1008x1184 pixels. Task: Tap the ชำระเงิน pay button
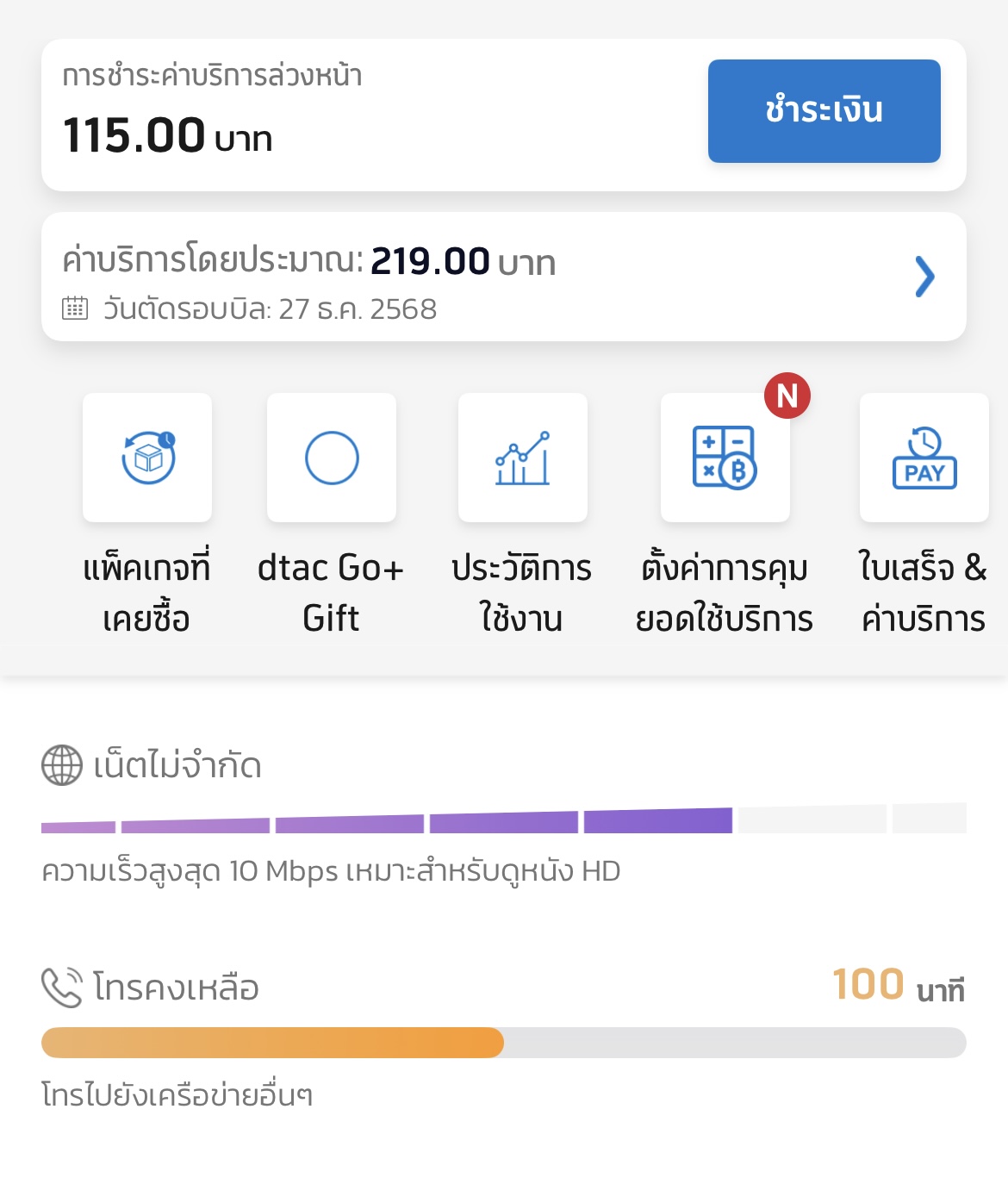point(824,111)
